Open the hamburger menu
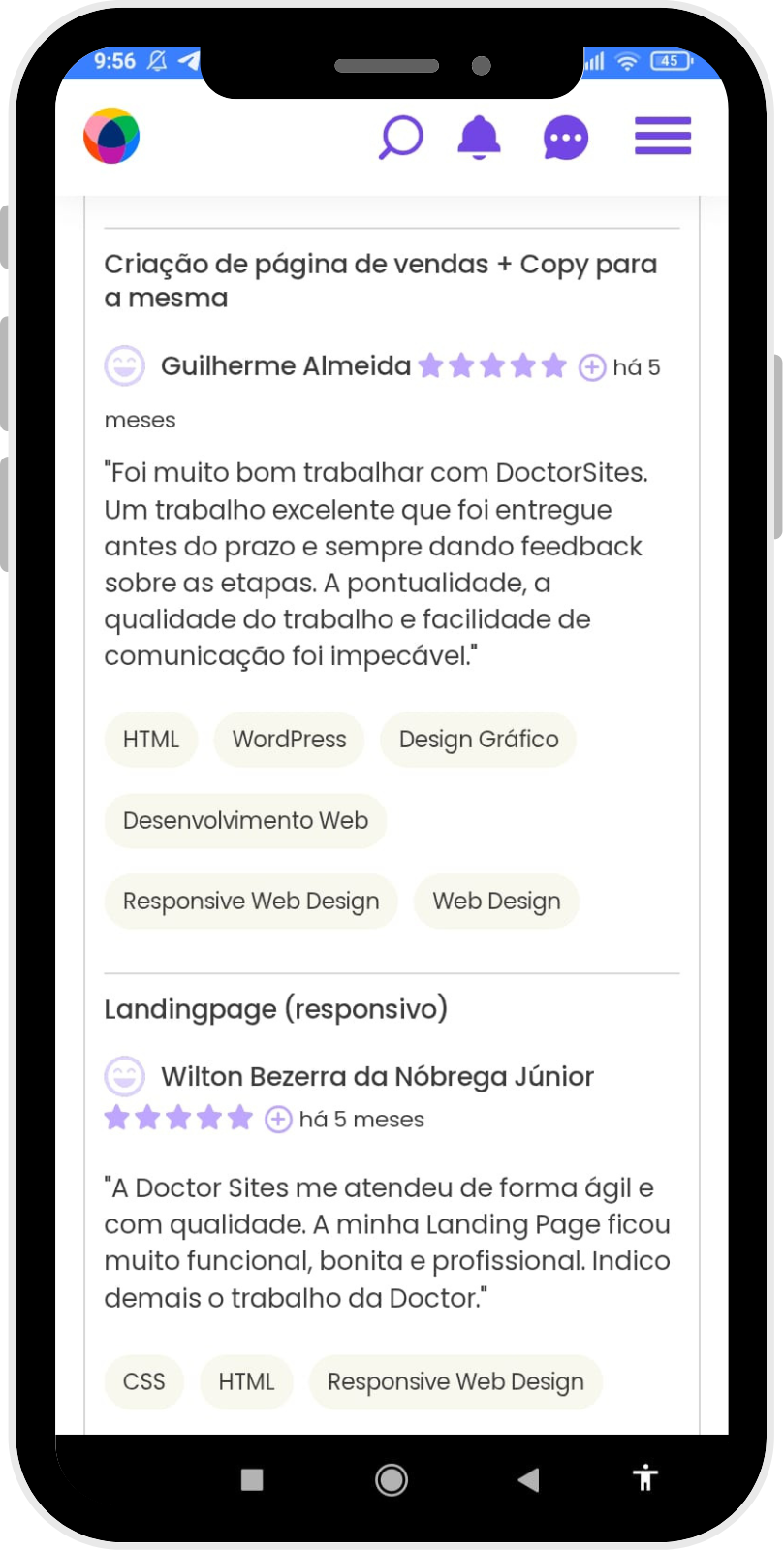The height and width of the screenshot is (1551, 784). pyautogui.click(x=663, y=137)
